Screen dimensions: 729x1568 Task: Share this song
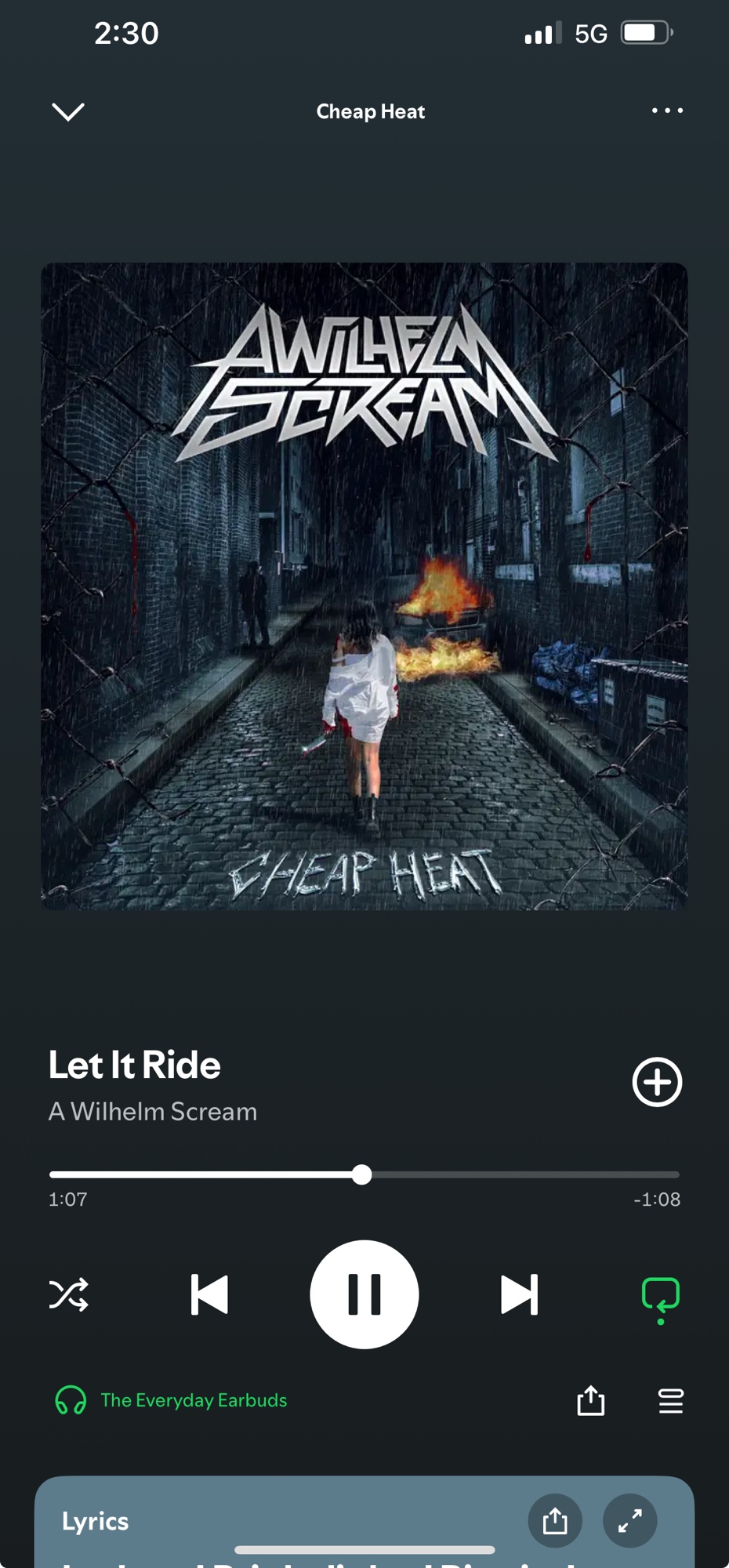(591, 1400)
